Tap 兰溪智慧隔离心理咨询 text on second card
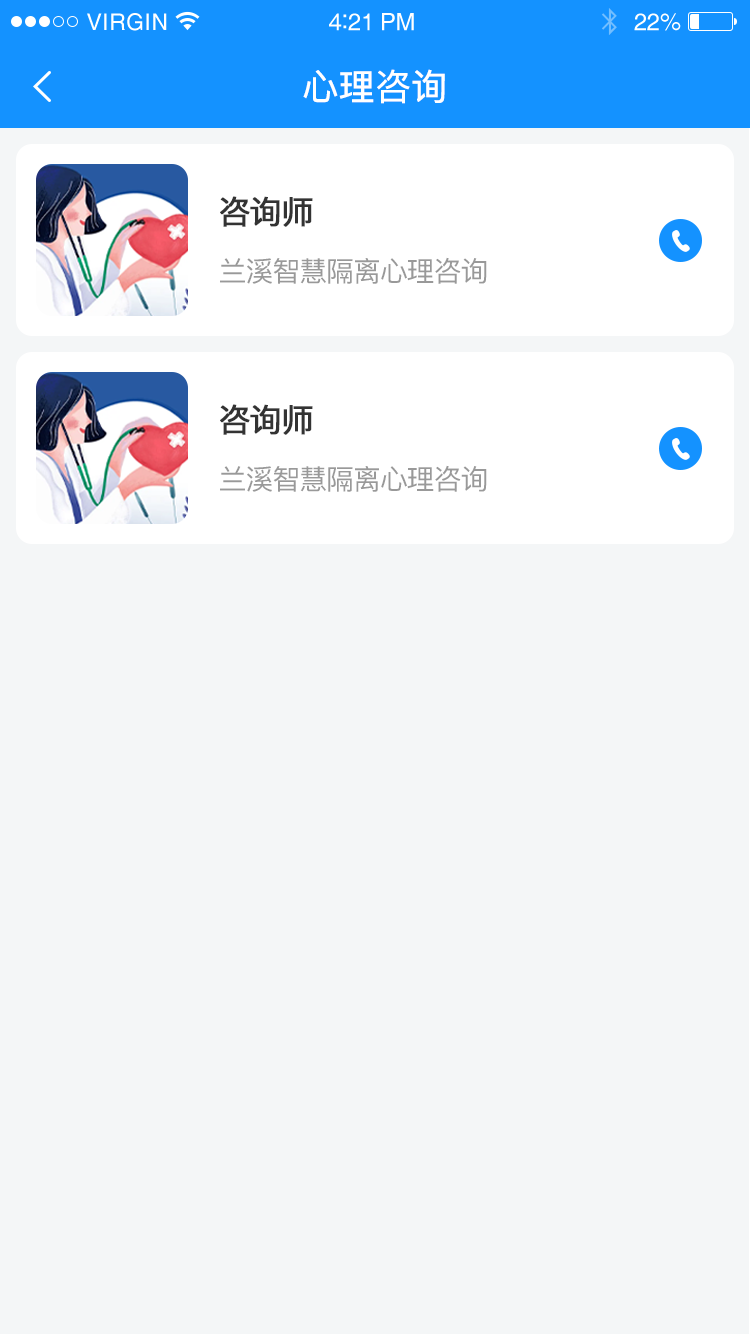This screenshot has width=750, height=1334. click(x=353, y=480)
